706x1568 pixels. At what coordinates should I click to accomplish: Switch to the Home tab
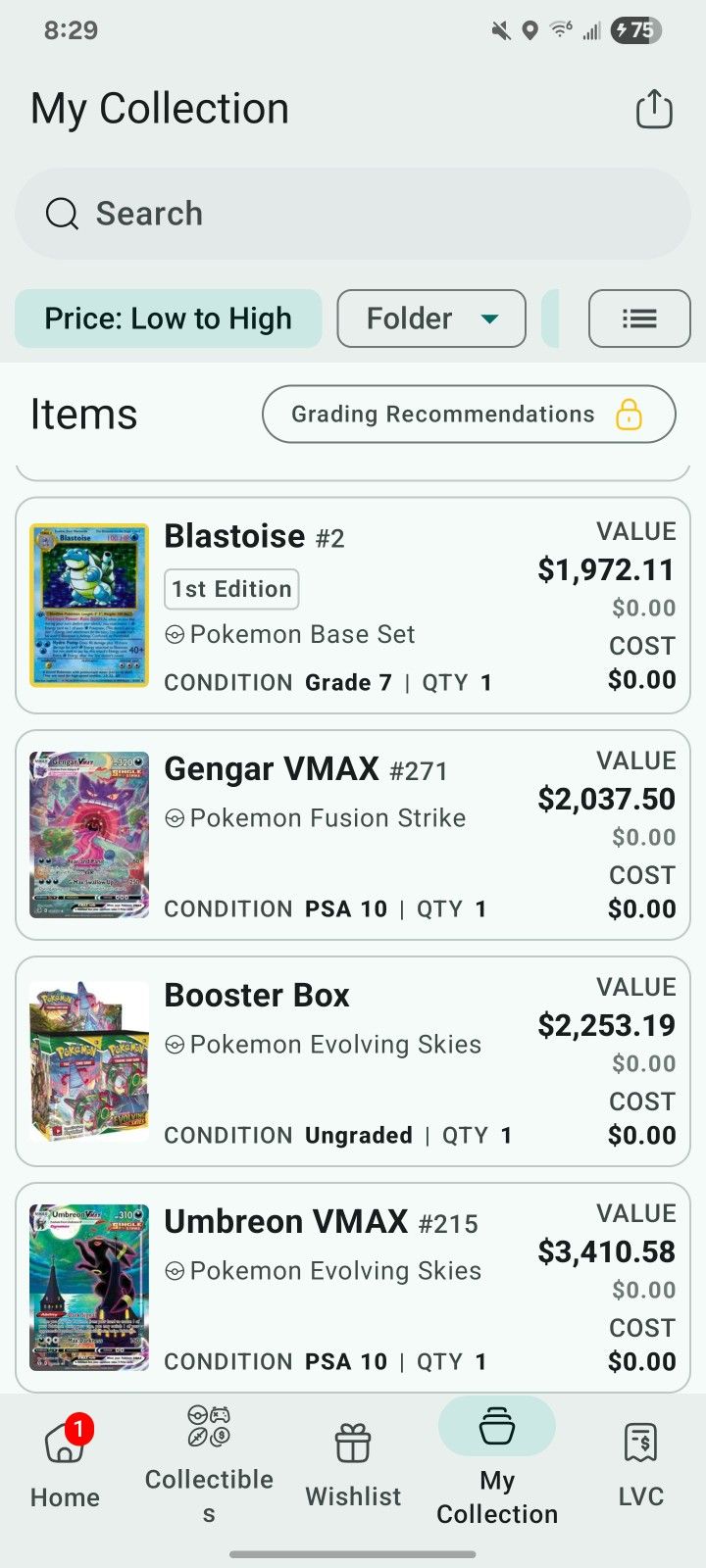(x=65, y=1460)
